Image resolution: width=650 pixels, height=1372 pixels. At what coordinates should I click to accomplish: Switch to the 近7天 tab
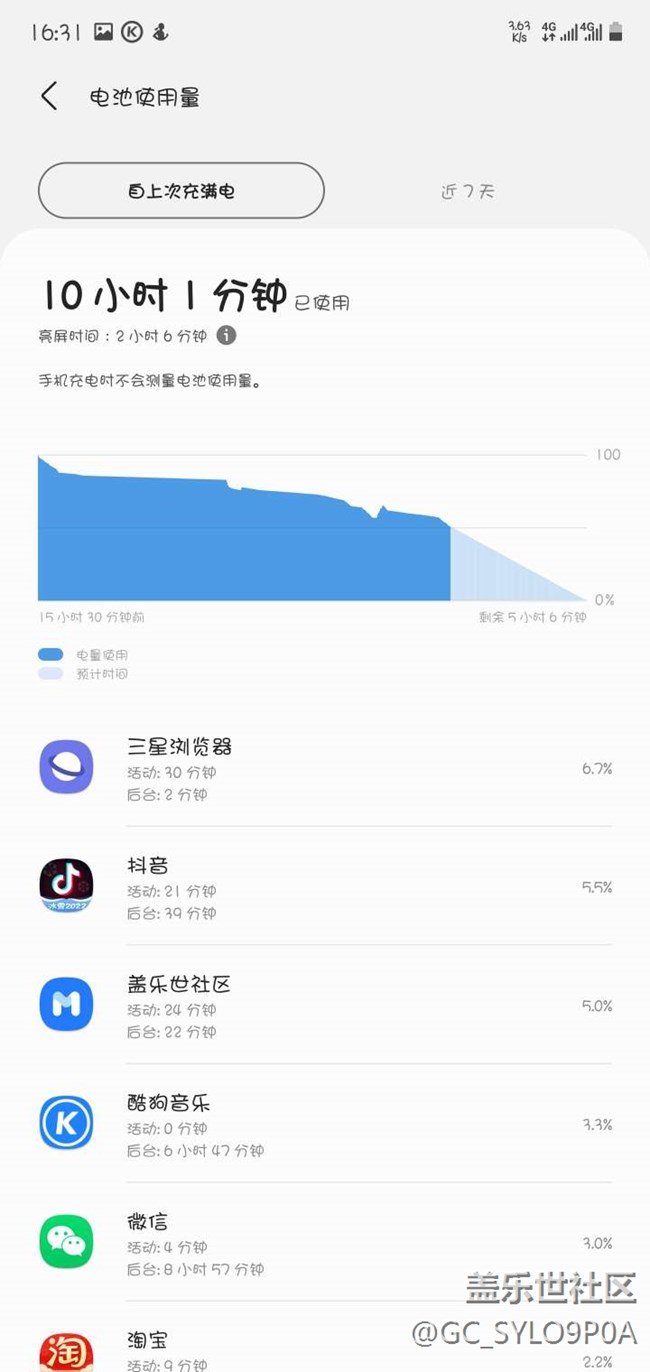point(468,190)
